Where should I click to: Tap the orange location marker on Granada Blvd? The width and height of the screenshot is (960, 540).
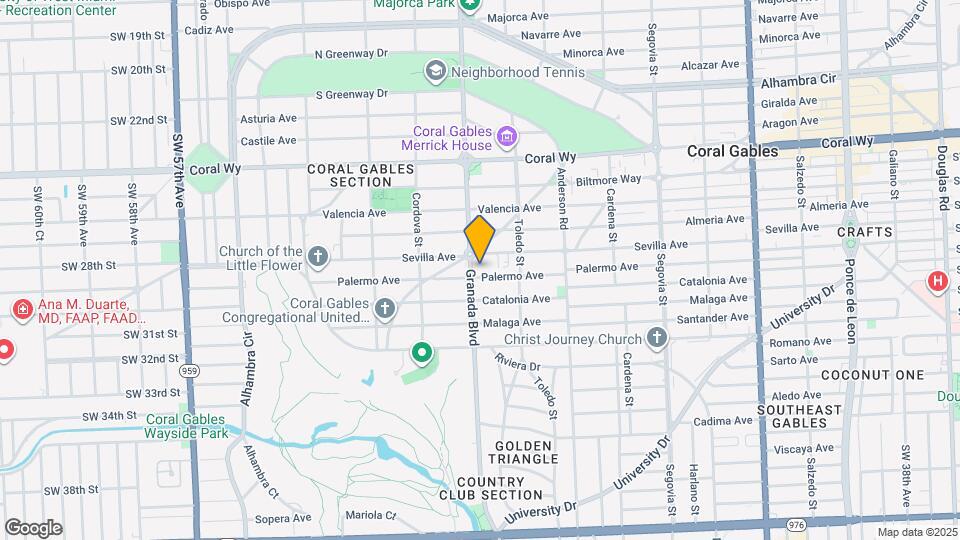click(x=480, y=239)
